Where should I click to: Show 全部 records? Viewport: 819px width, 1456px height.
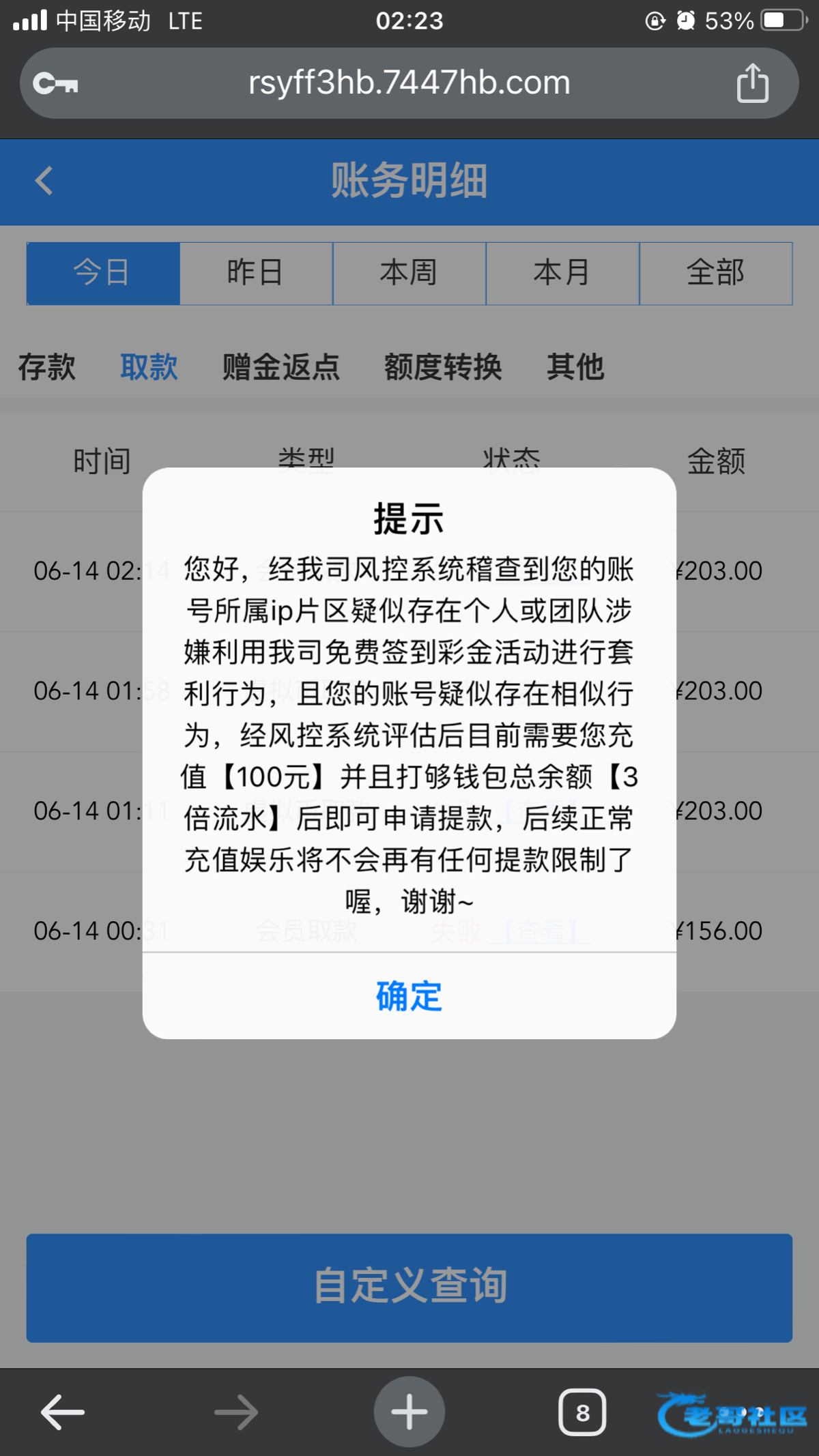coord(716,273)
